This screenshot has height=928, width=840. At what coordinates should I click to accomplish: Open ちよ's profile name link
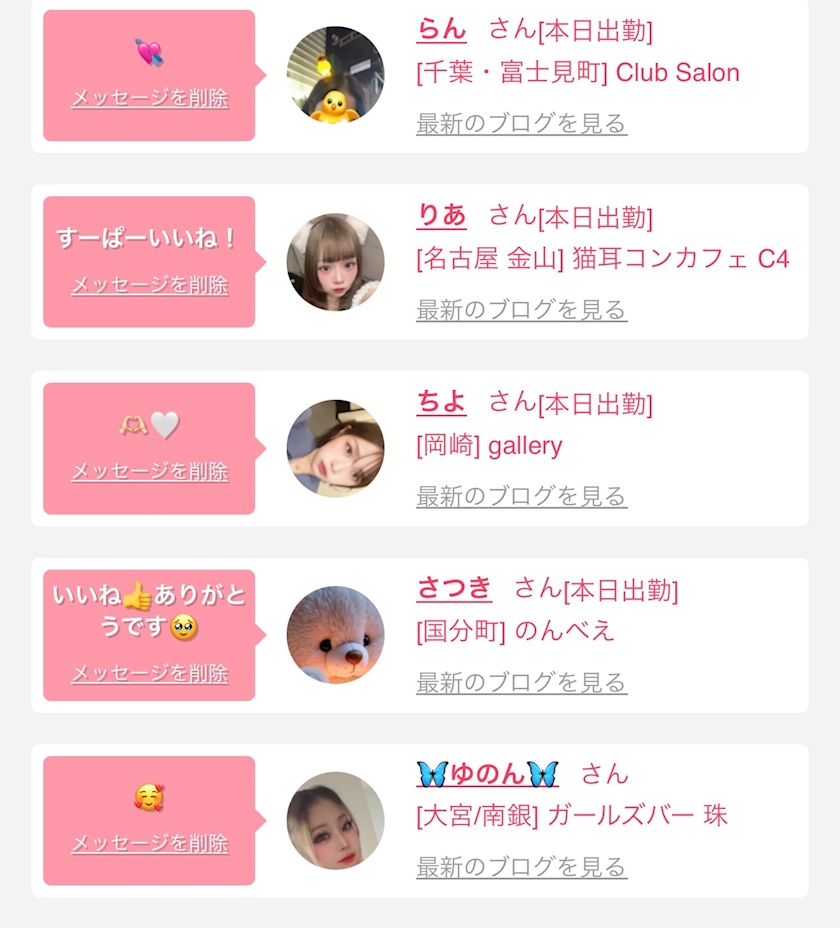tap(442, 402)
